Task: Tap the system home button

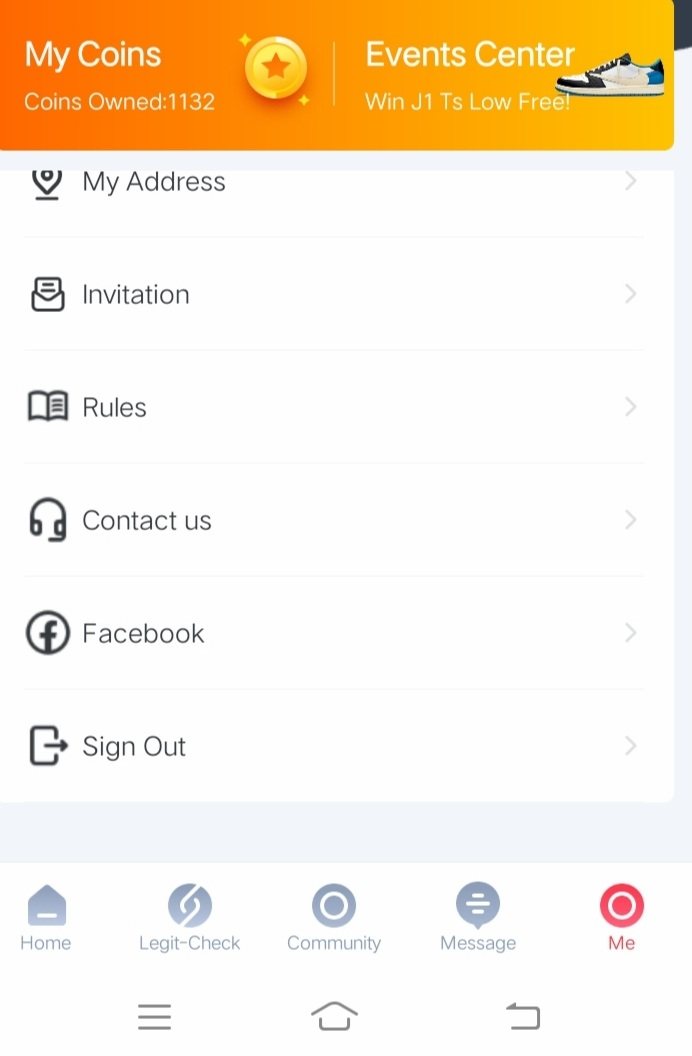Action: pyautogui.click(x=334, y=1016)
